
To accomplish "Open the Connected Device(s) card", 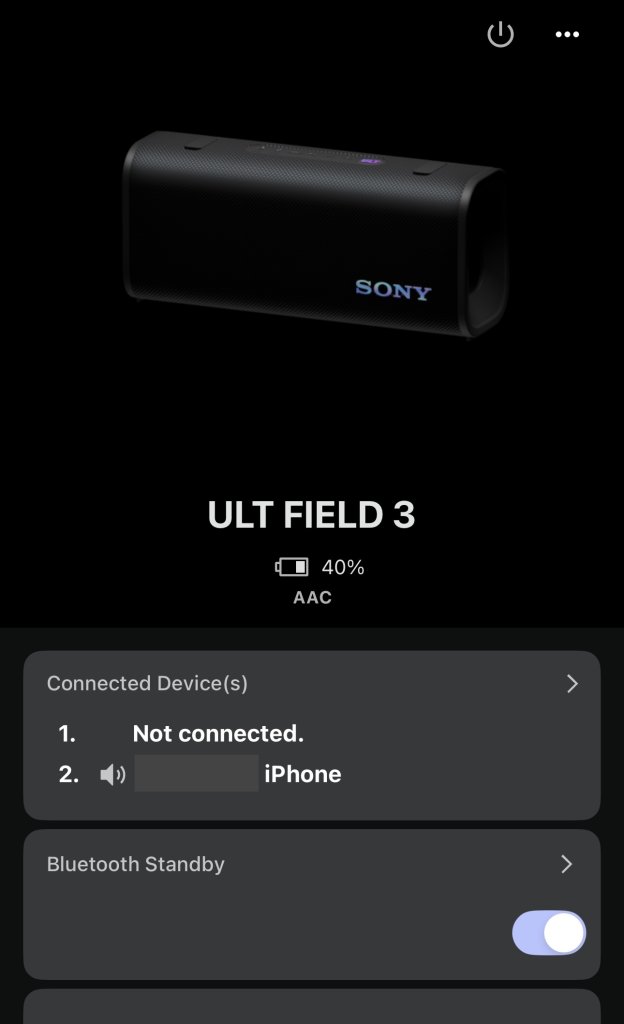I will pyautogui.click(x=310, y=684).
